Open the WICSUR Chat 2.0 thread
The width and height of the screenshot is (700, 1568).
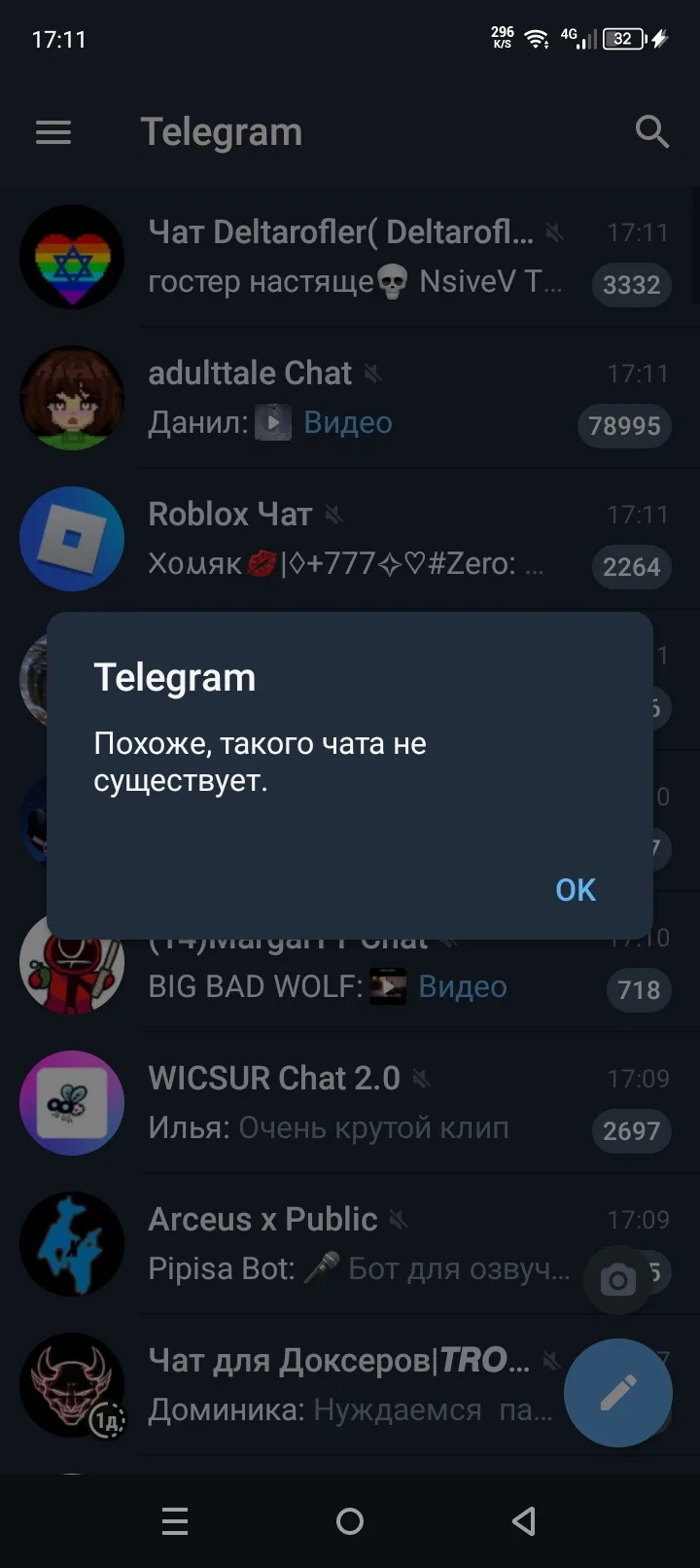tap(350, 1103)
